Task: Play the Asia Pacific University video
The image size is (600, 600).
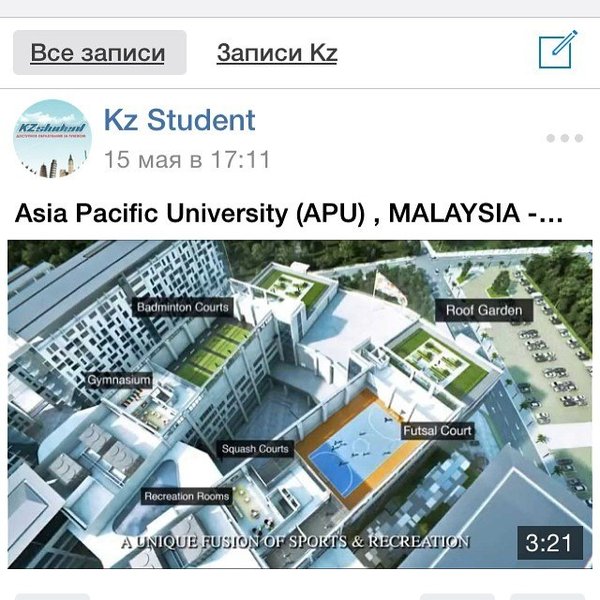Action: click(300, 403)
